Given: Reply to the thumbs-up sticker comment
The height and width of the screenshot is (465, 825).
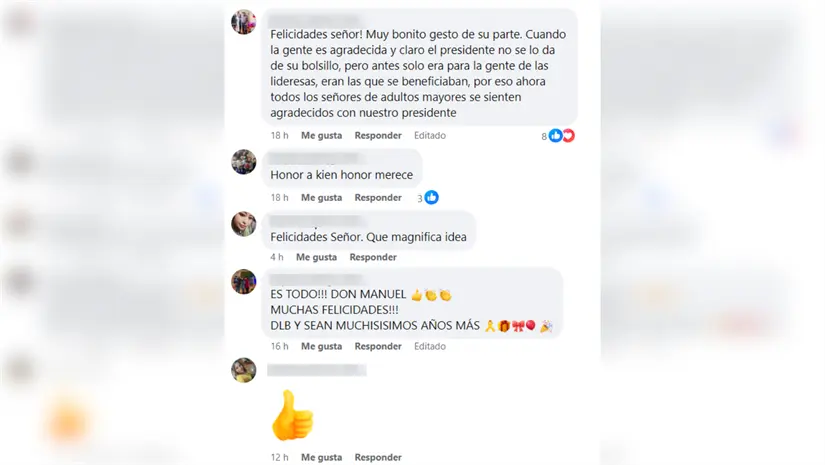Looking at the screenshot, I should pyautogui.click(x=377, y=457).
